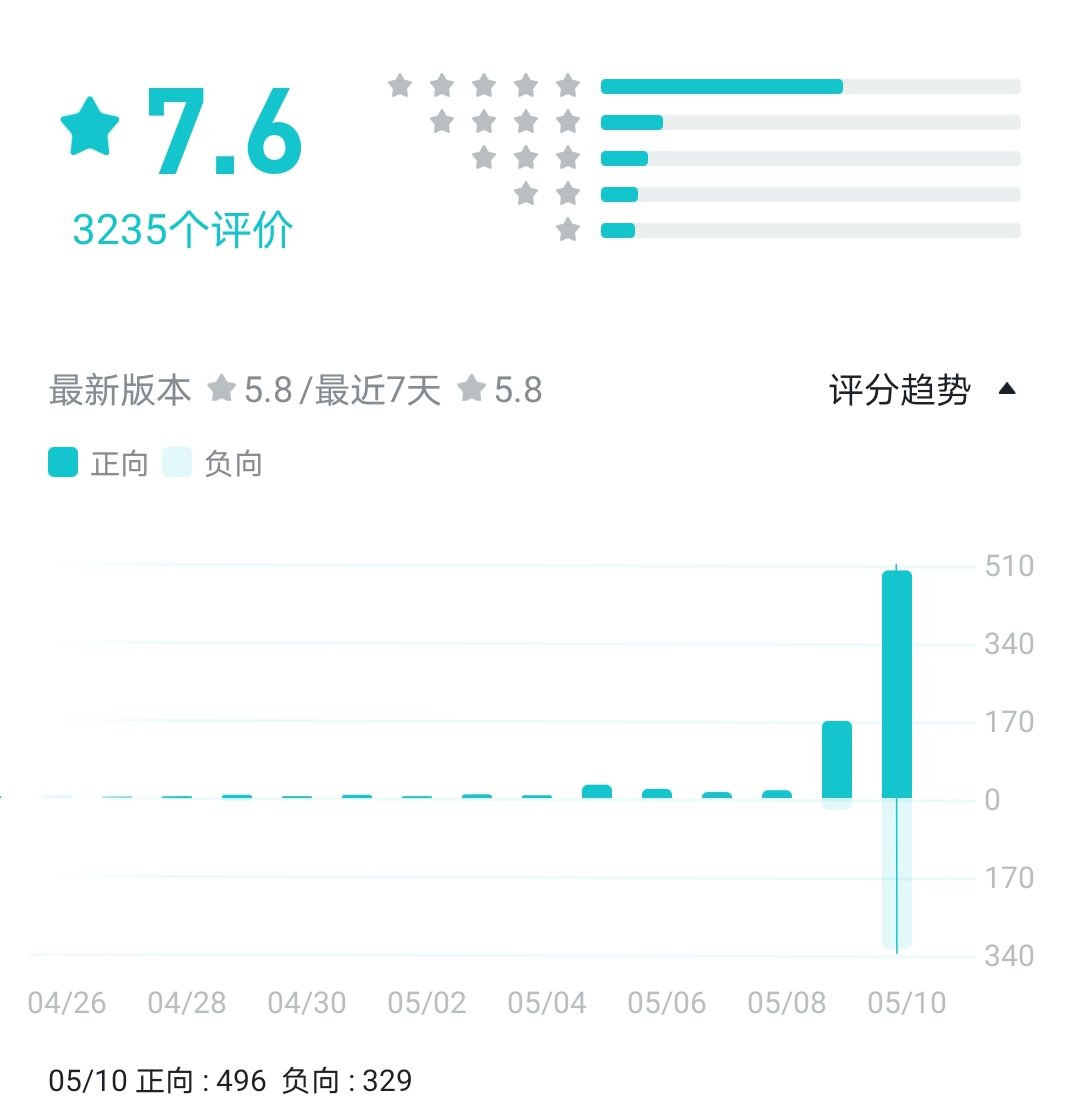Click the single star rating row
Viewport: 1080px width, 1116px height.
[x=568, y=229]
